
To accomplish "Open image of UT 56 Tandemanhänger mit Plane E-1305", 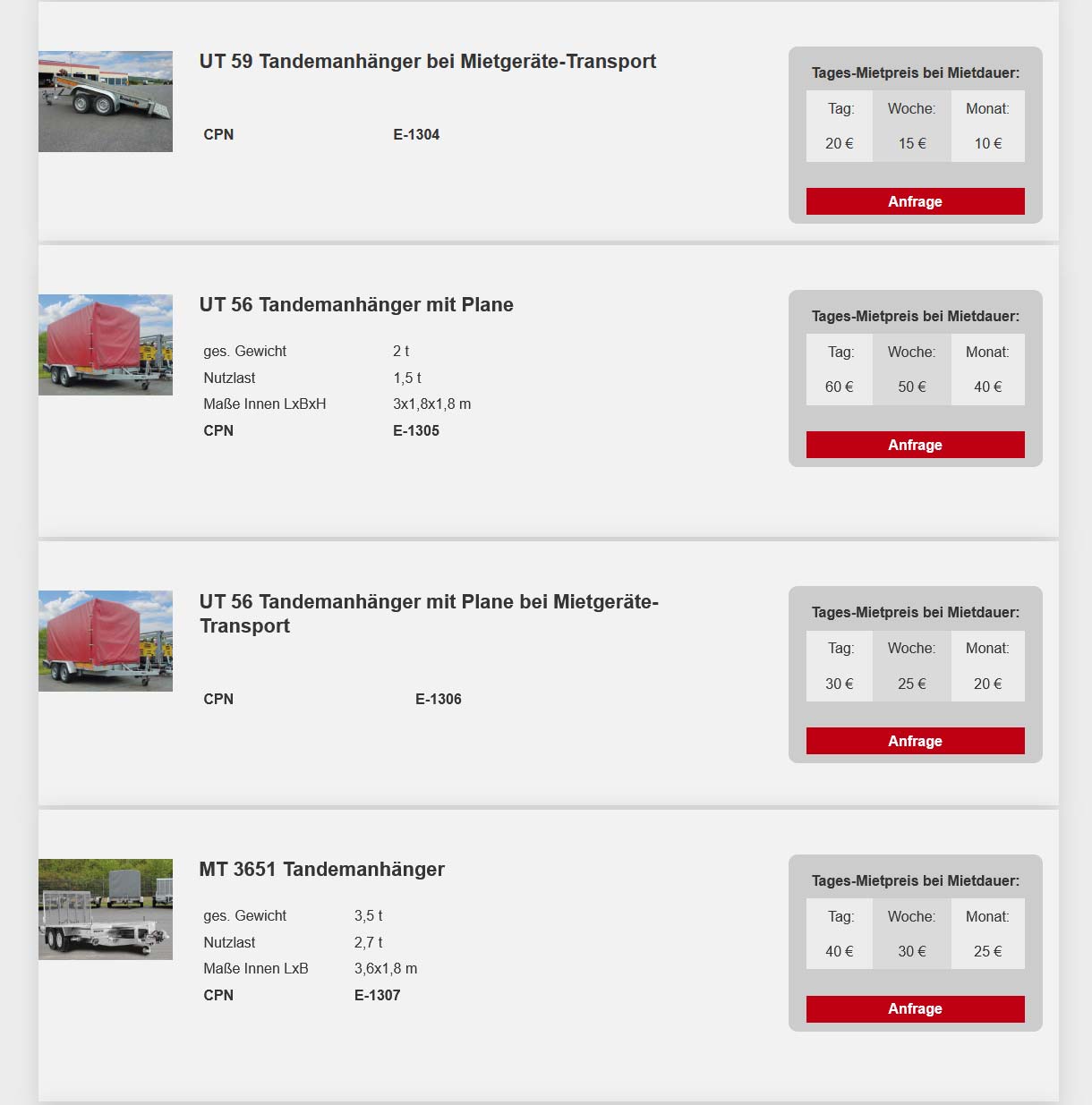I will click(x=106, y=344).
